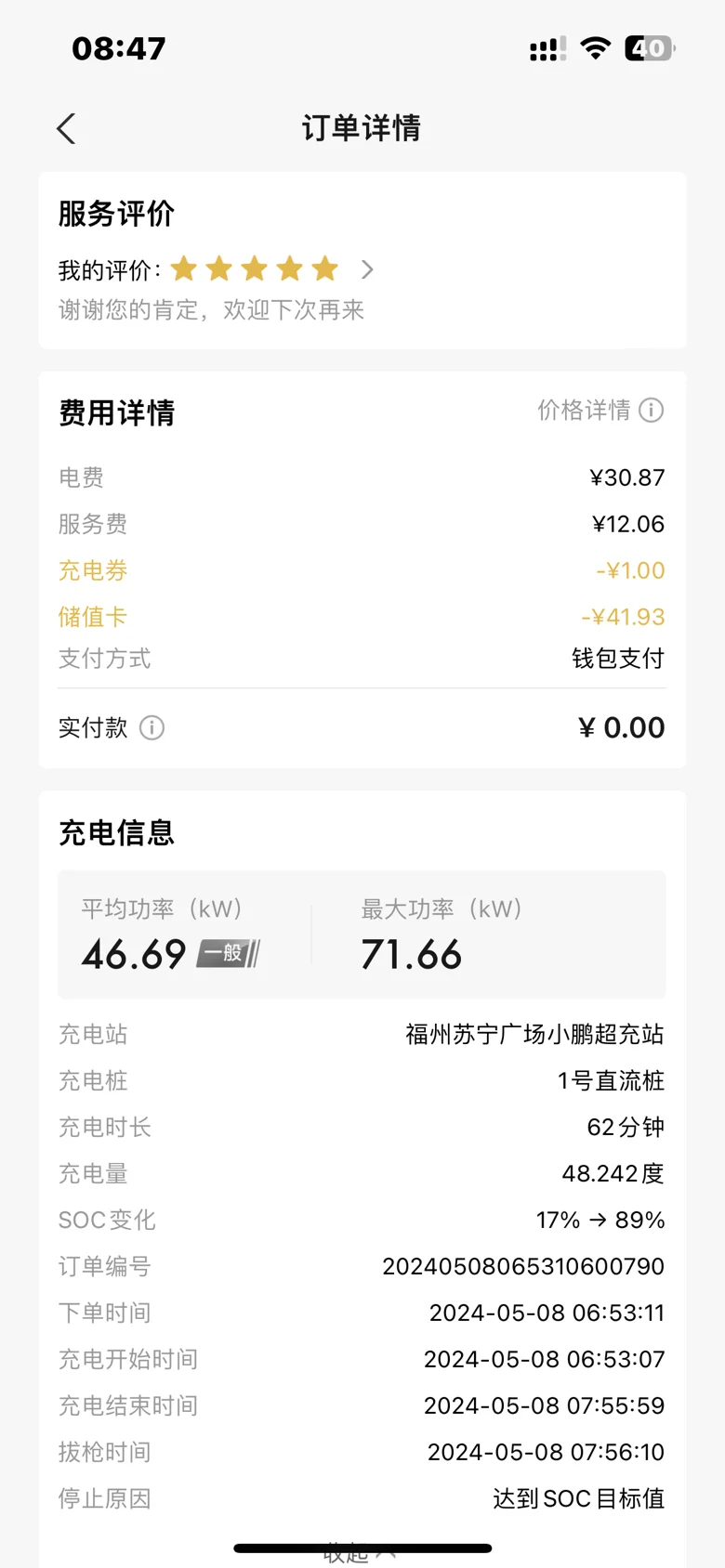This screenshot has height=1568, width=725.
Task: Go back from the order details page
Action: tap(66, 128)
